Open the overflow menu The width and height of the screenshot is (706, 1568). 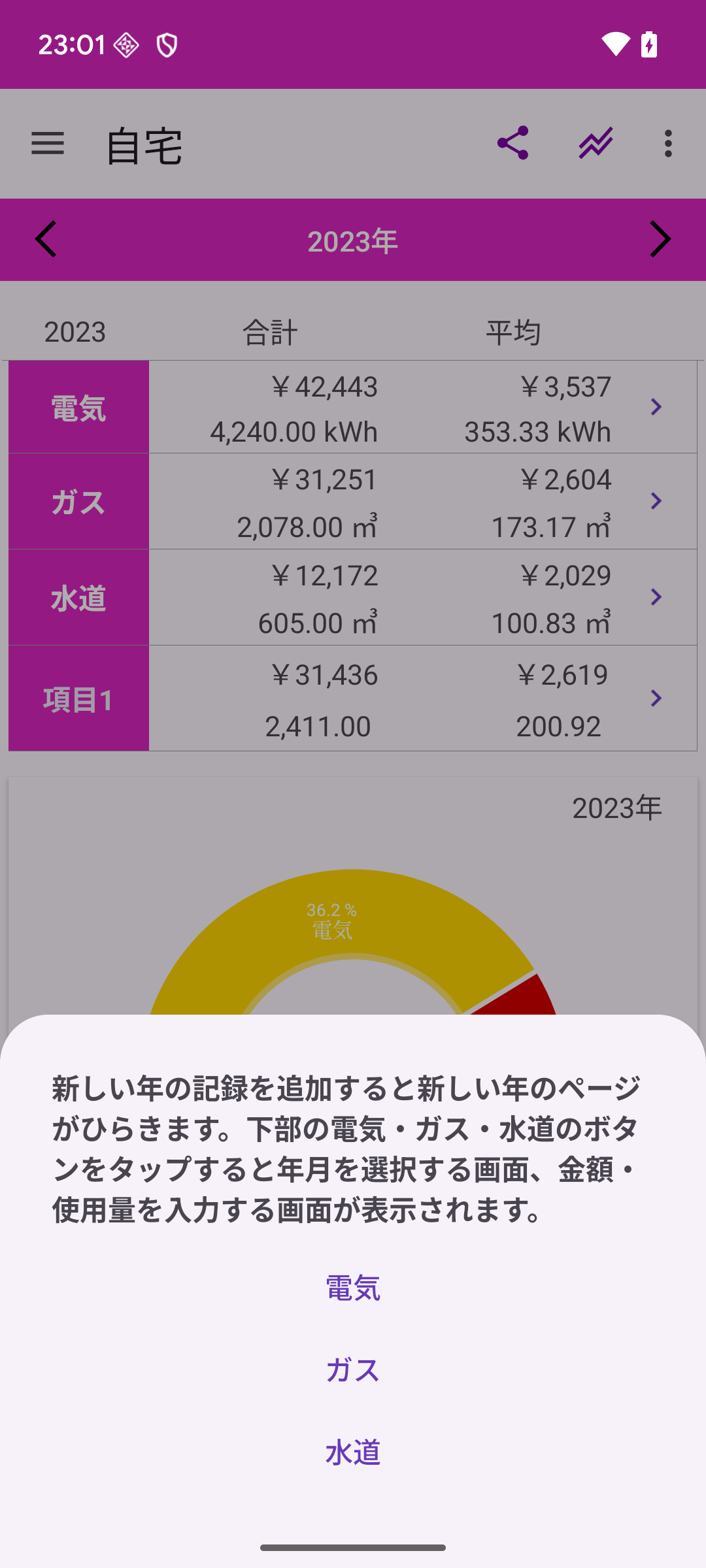[667, 143]
